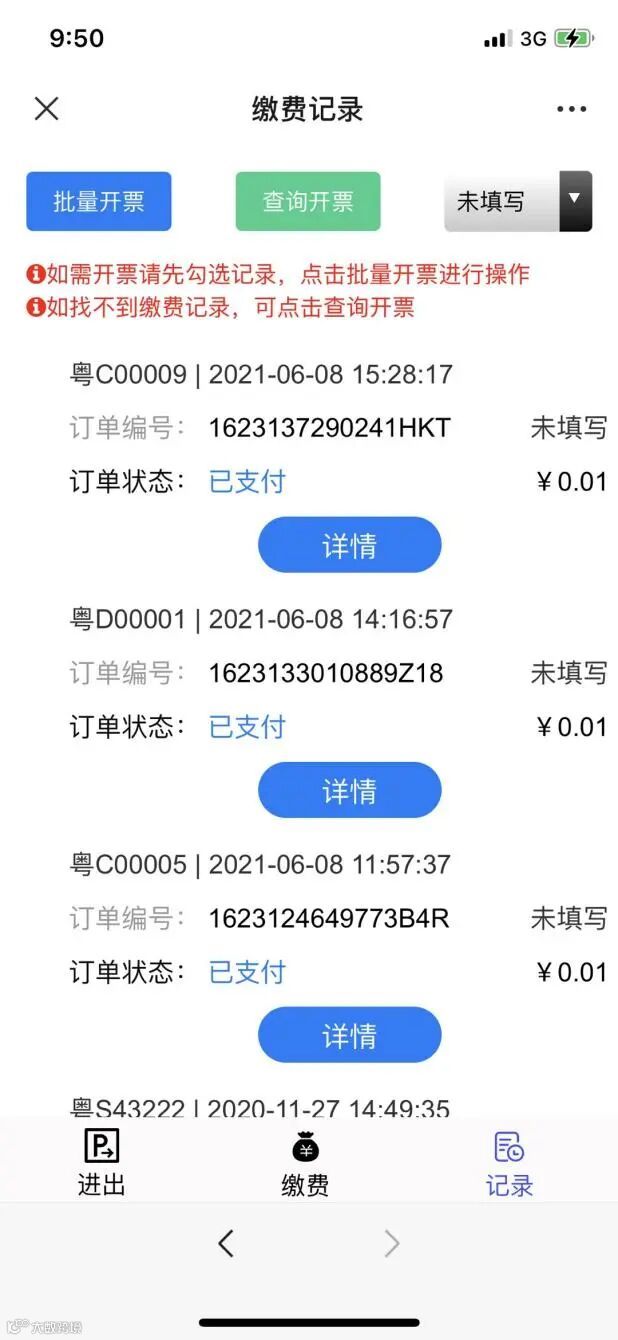Tap the 查询开票 button
618x1340 pixels.
pos(308,202)
